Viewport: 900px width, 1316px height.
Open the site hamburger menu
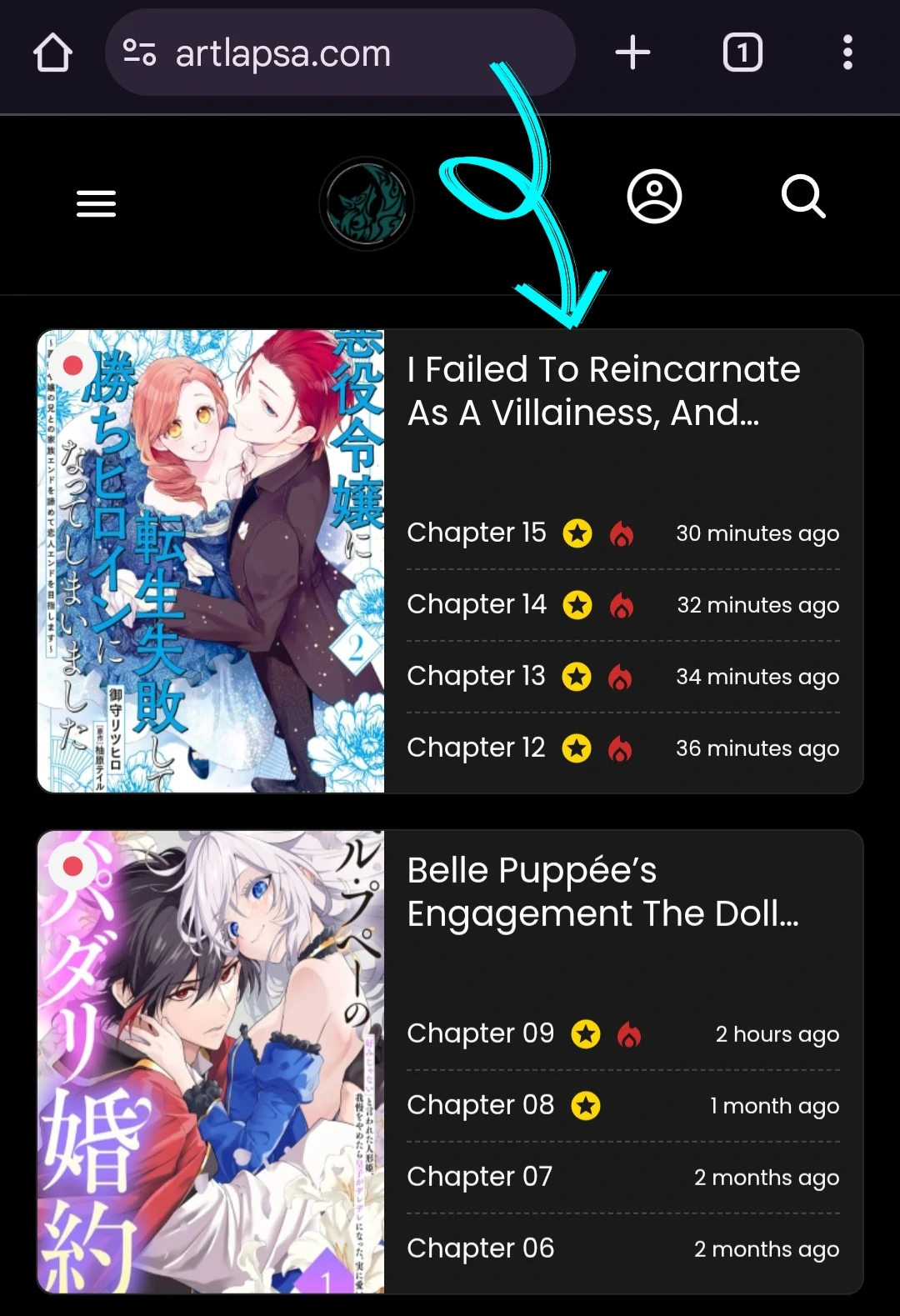[97, 203]
